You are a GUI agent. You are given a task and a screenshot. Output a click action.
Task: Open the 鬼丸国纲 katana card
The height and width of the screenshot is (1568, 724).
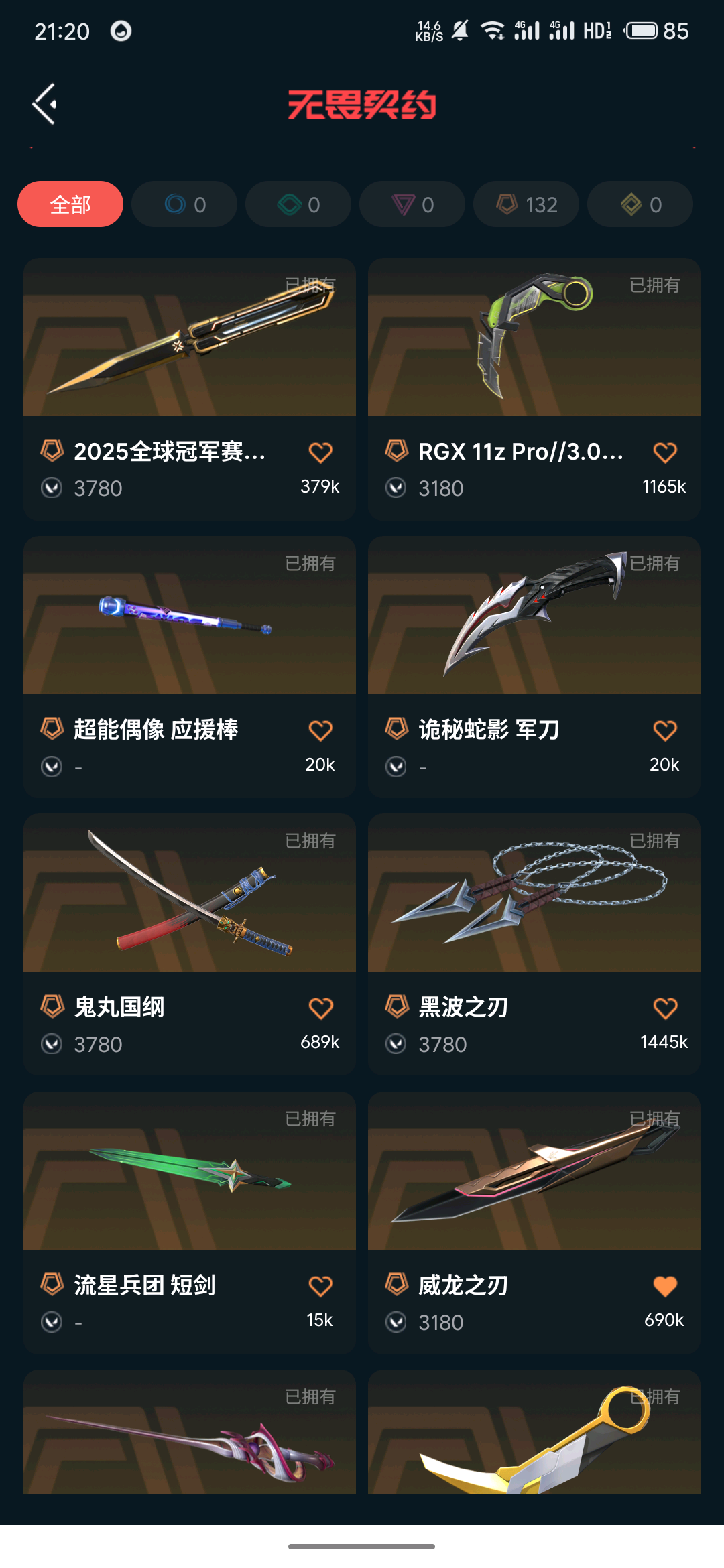coord(190,893)
